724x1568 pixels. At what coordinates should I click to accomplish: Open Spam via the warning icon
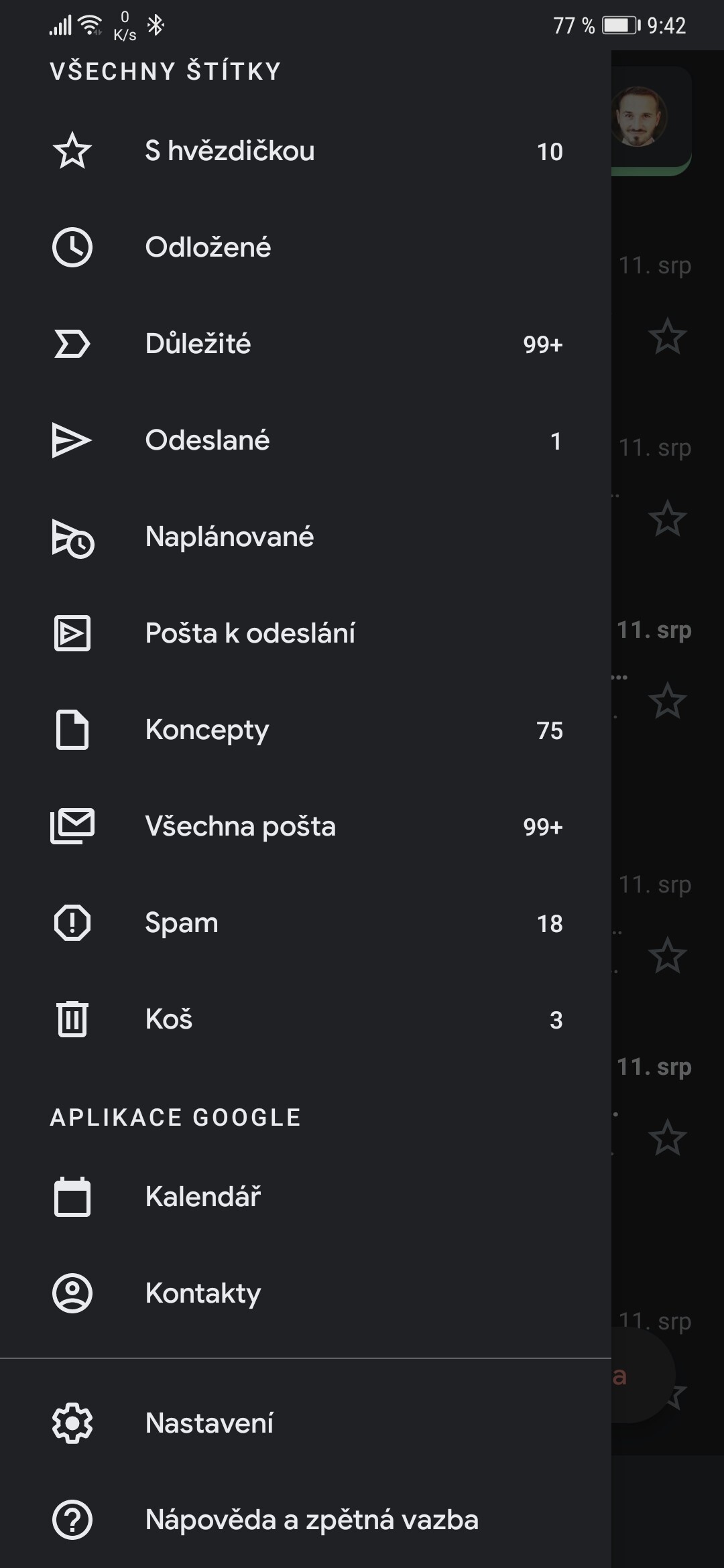pyautogui.click(x=72, y=922)
